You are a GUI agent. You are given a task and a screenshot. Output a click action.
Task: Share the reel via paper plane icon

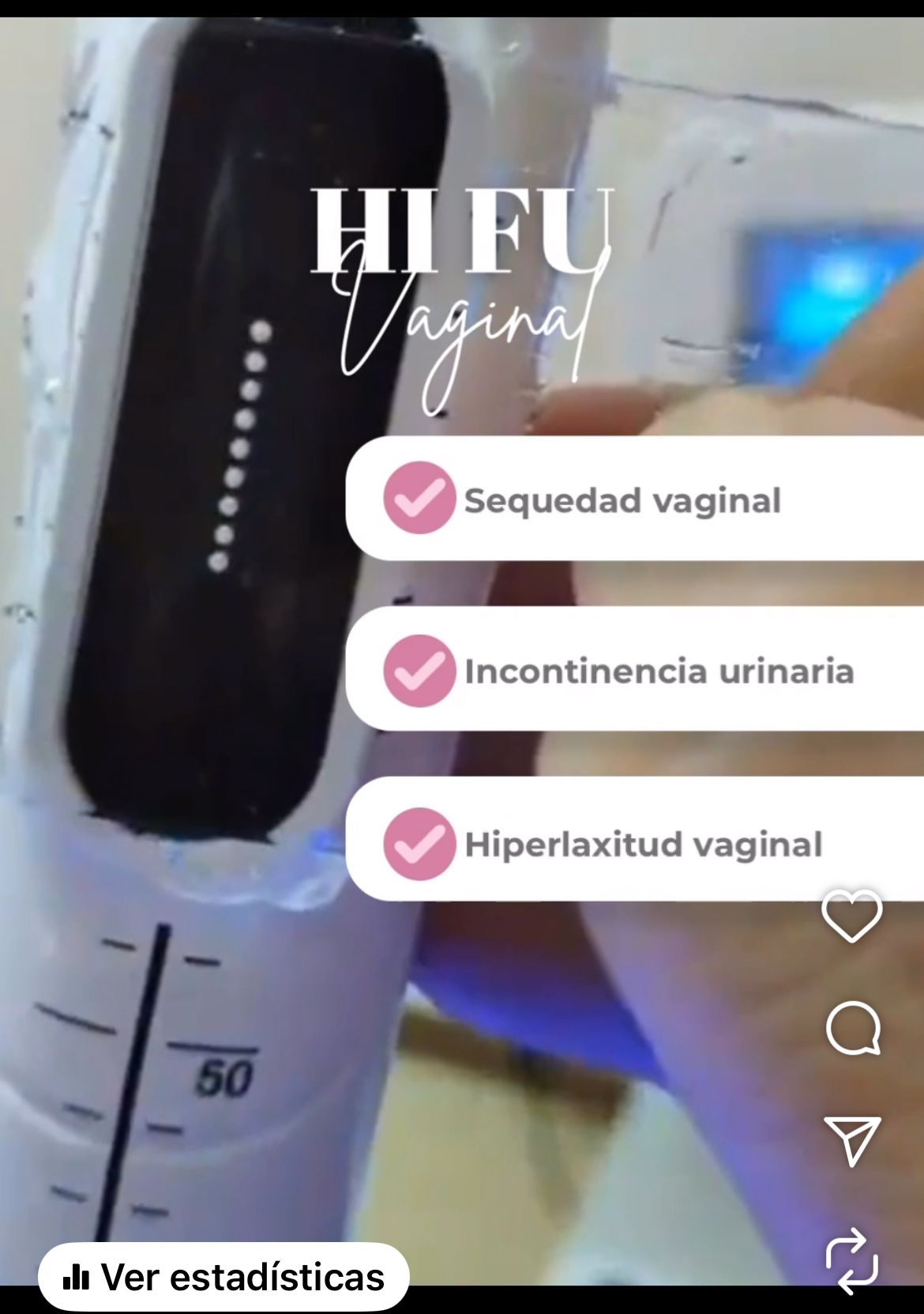pyautogui.click(x=851, y=1140)
